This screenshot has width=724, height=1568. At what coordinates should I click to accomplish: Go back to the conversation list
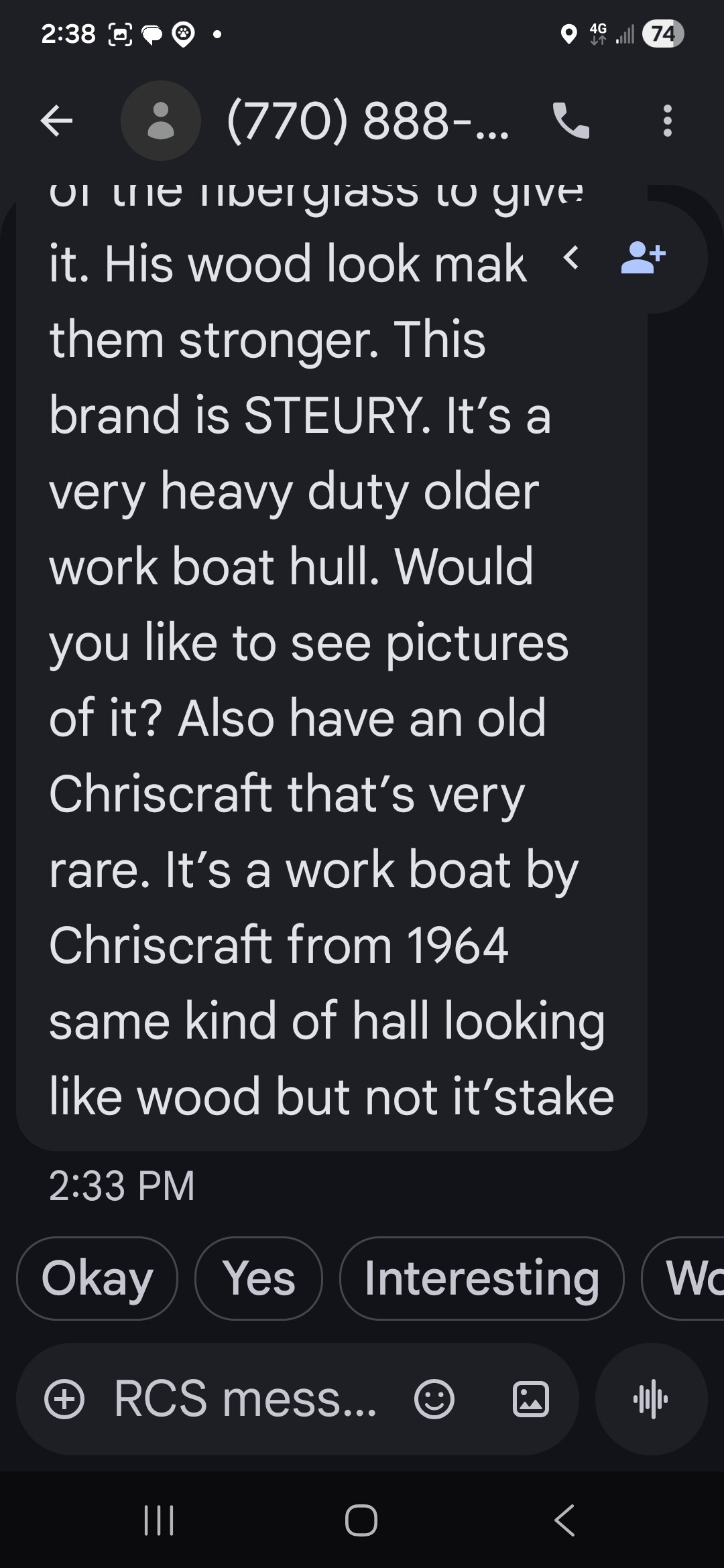57,121
